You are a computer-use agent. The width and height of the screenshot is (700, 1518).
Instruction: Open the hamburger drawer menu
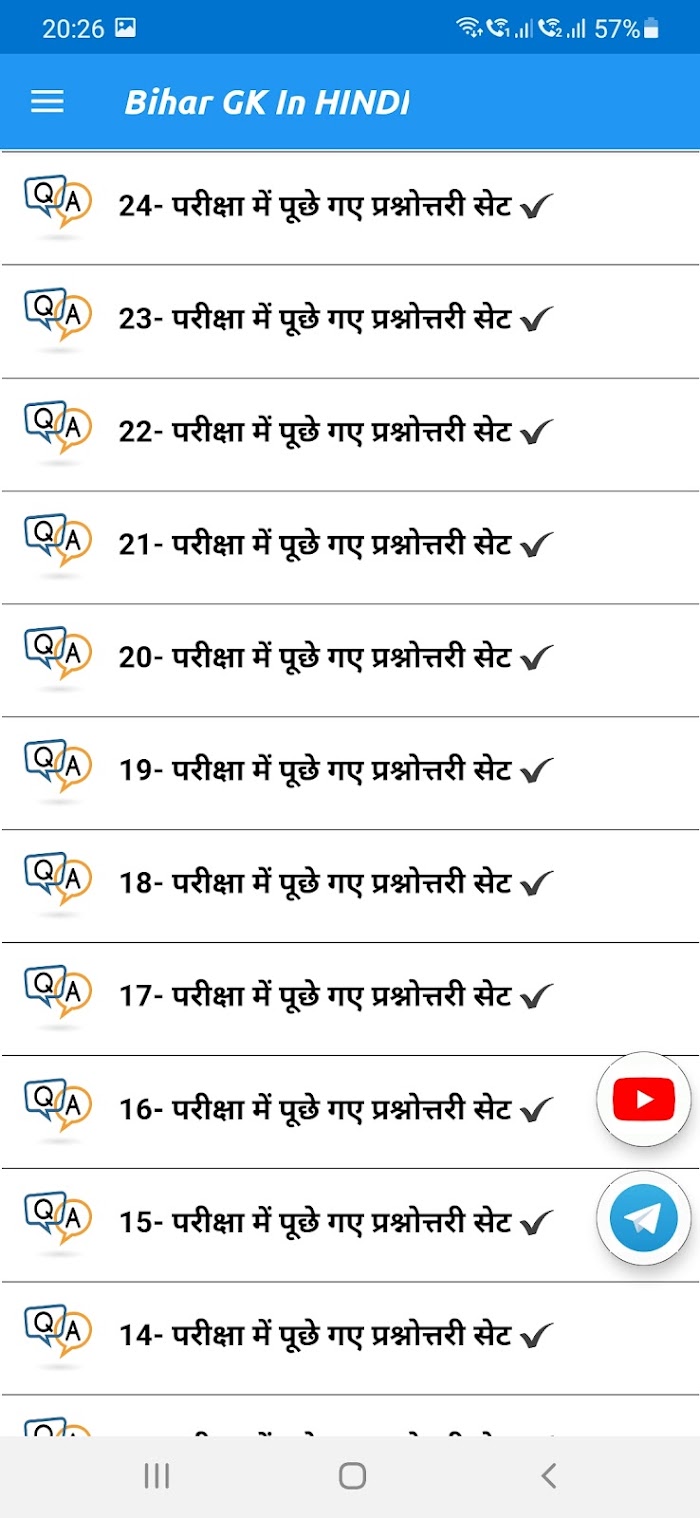click(x=48, y=102)
